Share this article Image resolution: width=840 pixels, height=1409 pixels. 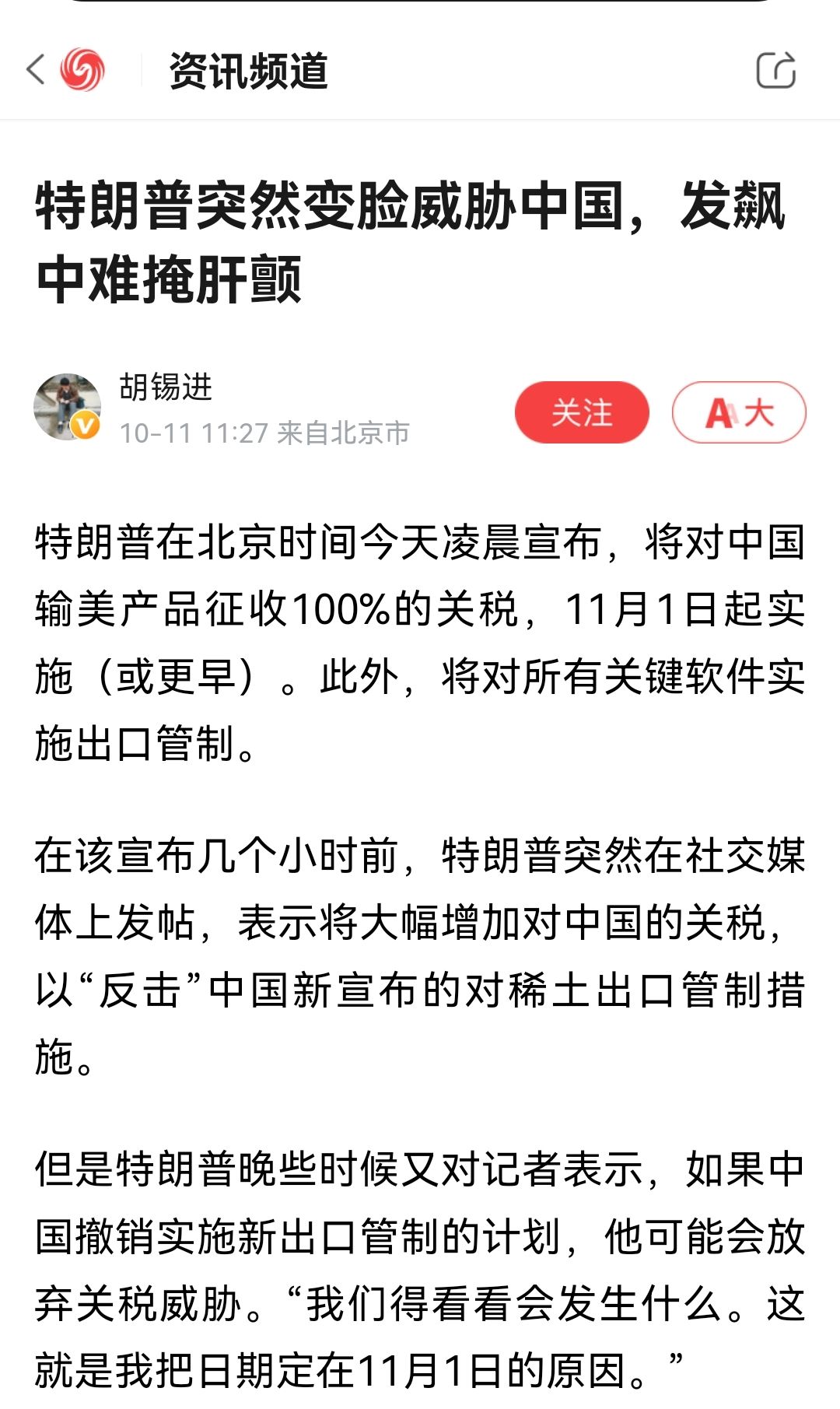775,70
